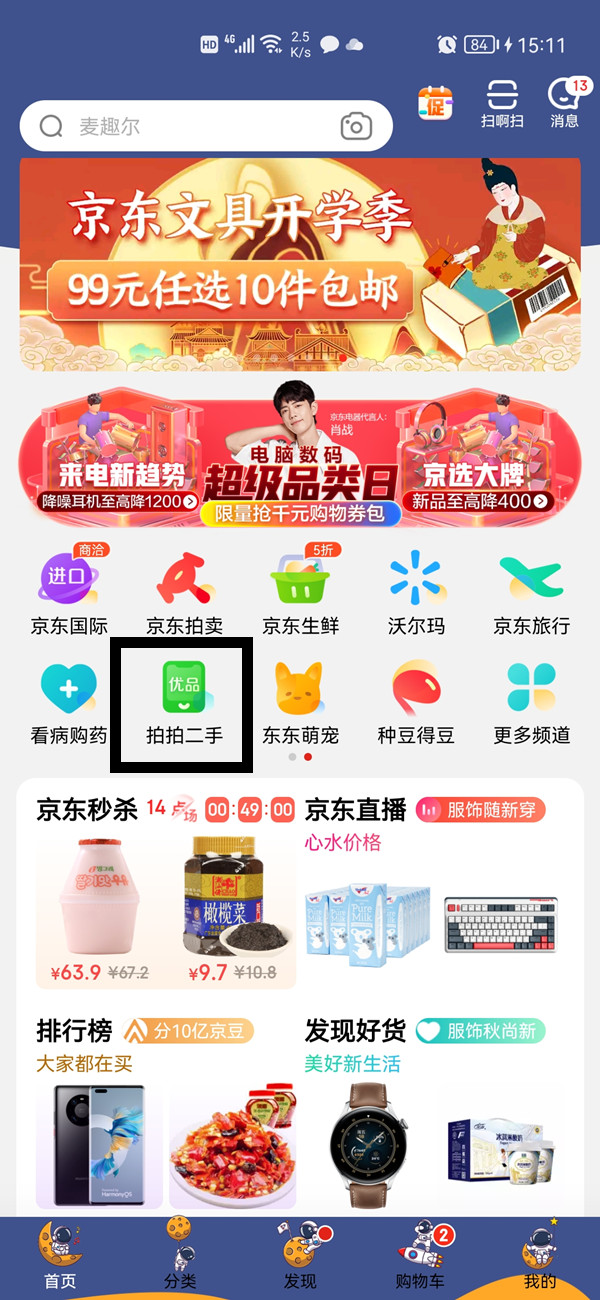Viewport: 600px width, 1300px height.
Task: Open camera search in the search bar
Action: pyautogui.click(x=356, y=127)
